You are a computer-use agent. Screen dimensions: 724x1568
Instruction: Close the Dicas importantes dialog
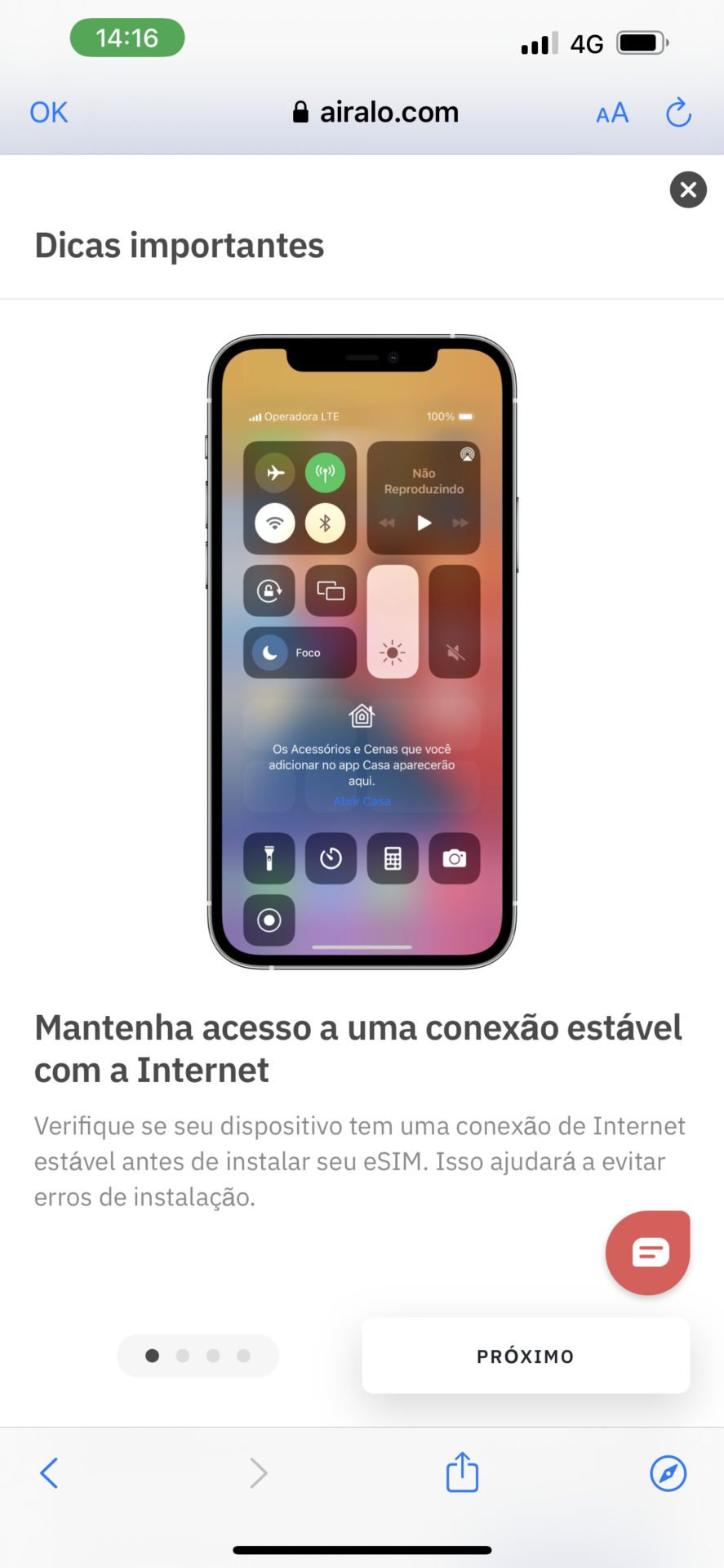tap(688, 189)
